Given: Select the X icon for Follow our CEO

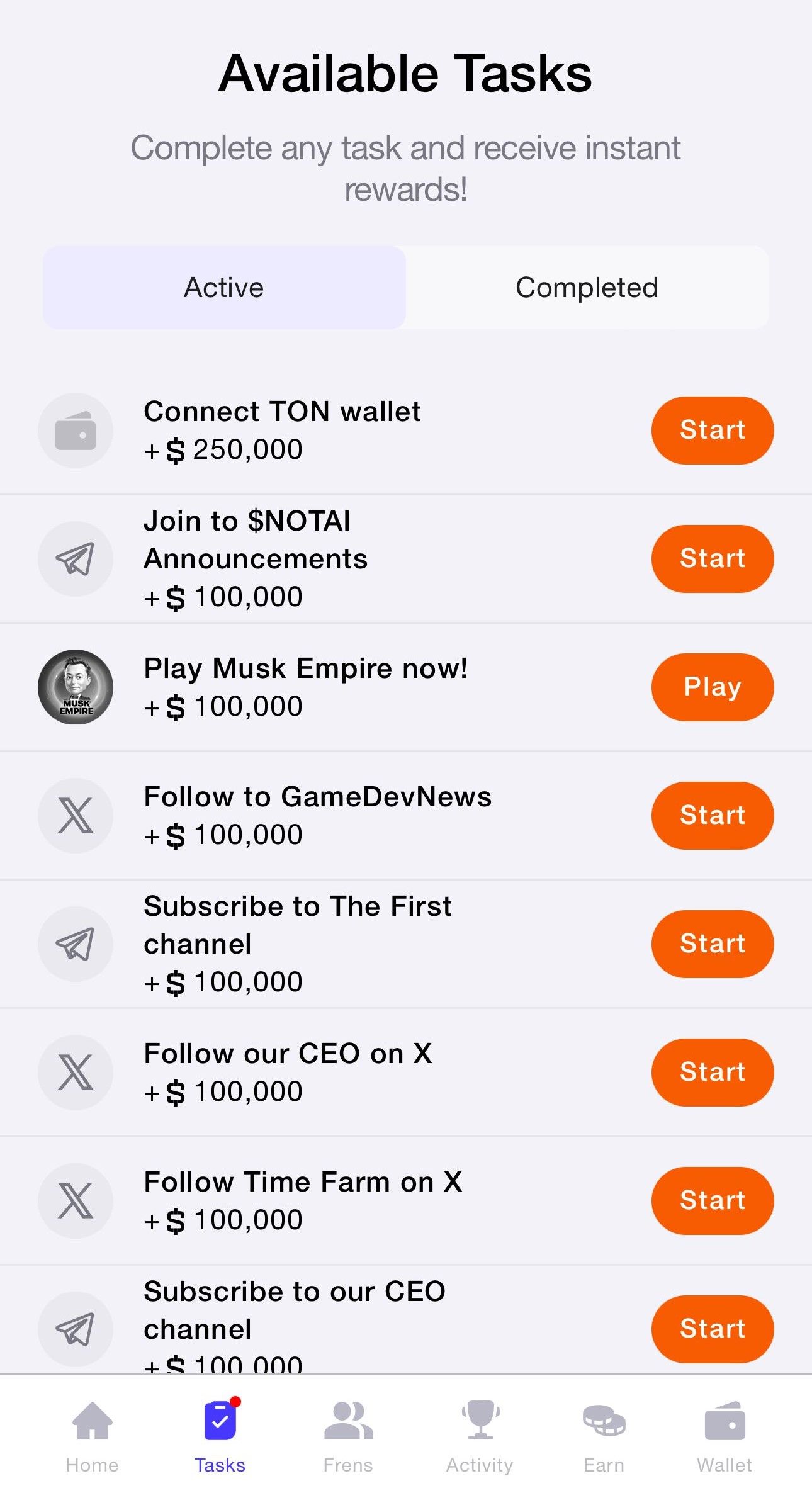Looking at the screenshot, I should 75,1072.
